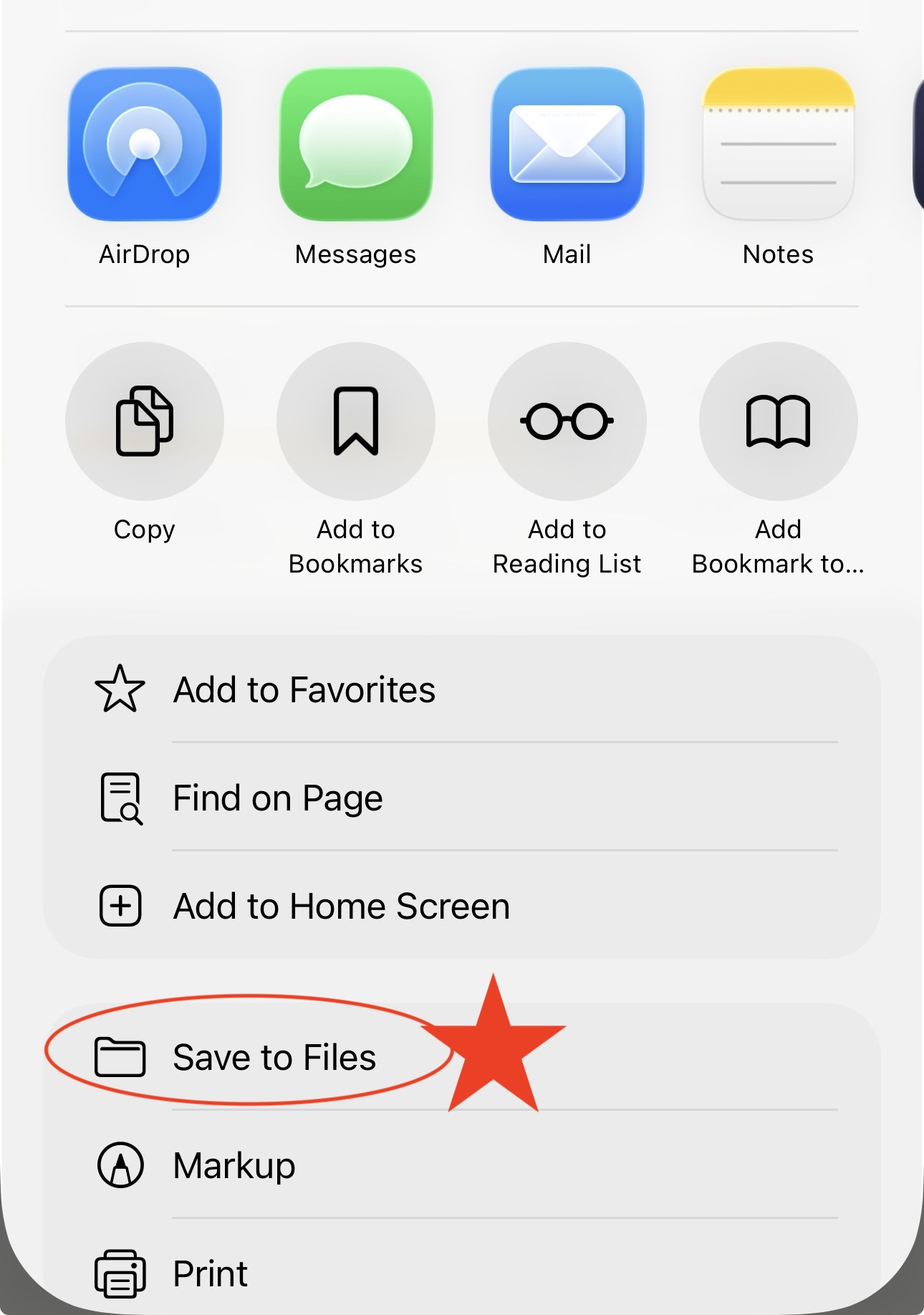The height and width of the screenshot is (1315, 924).
Task: Tap Add Bookmark to… action
Action: click(x=778, y=421)
